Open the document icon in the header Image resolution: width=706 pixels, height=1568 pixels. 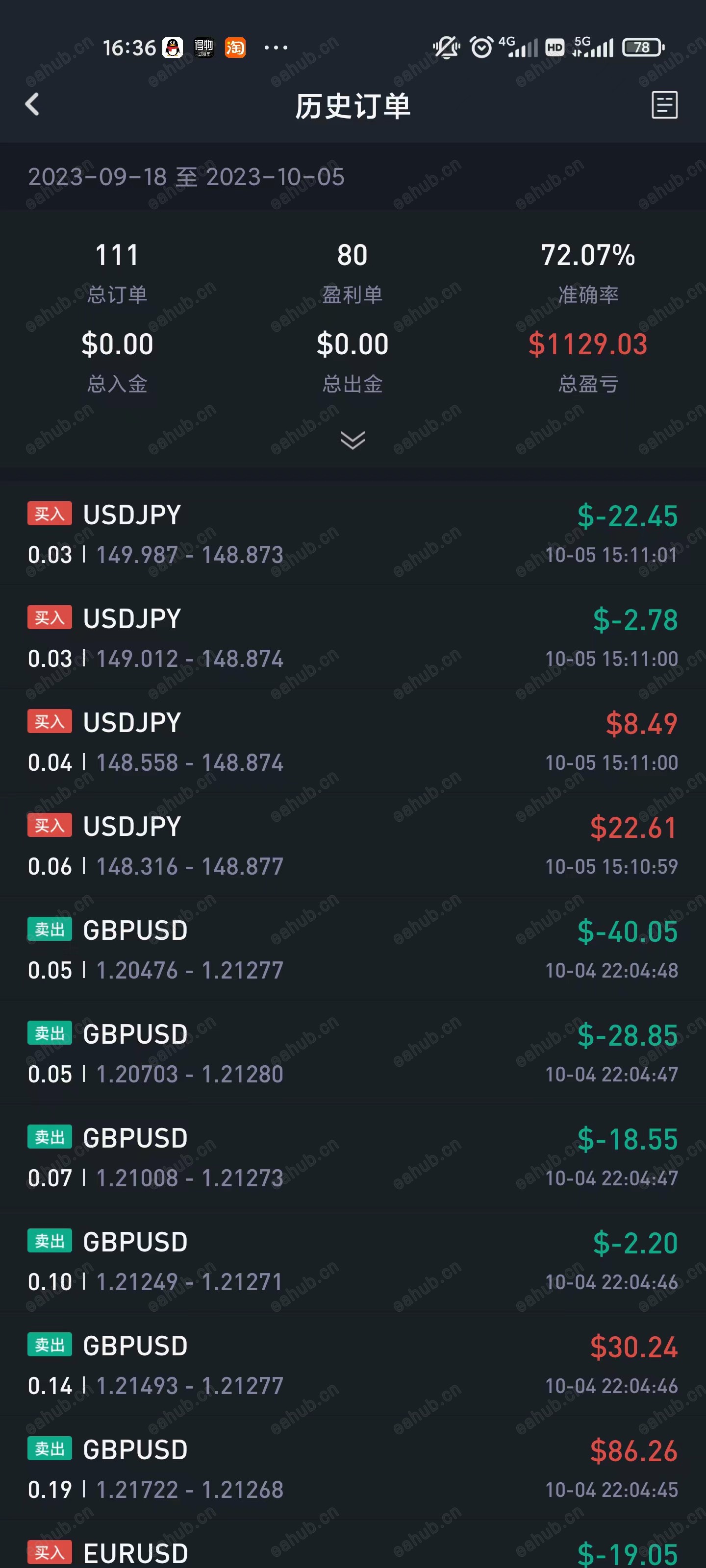[664, 105]
